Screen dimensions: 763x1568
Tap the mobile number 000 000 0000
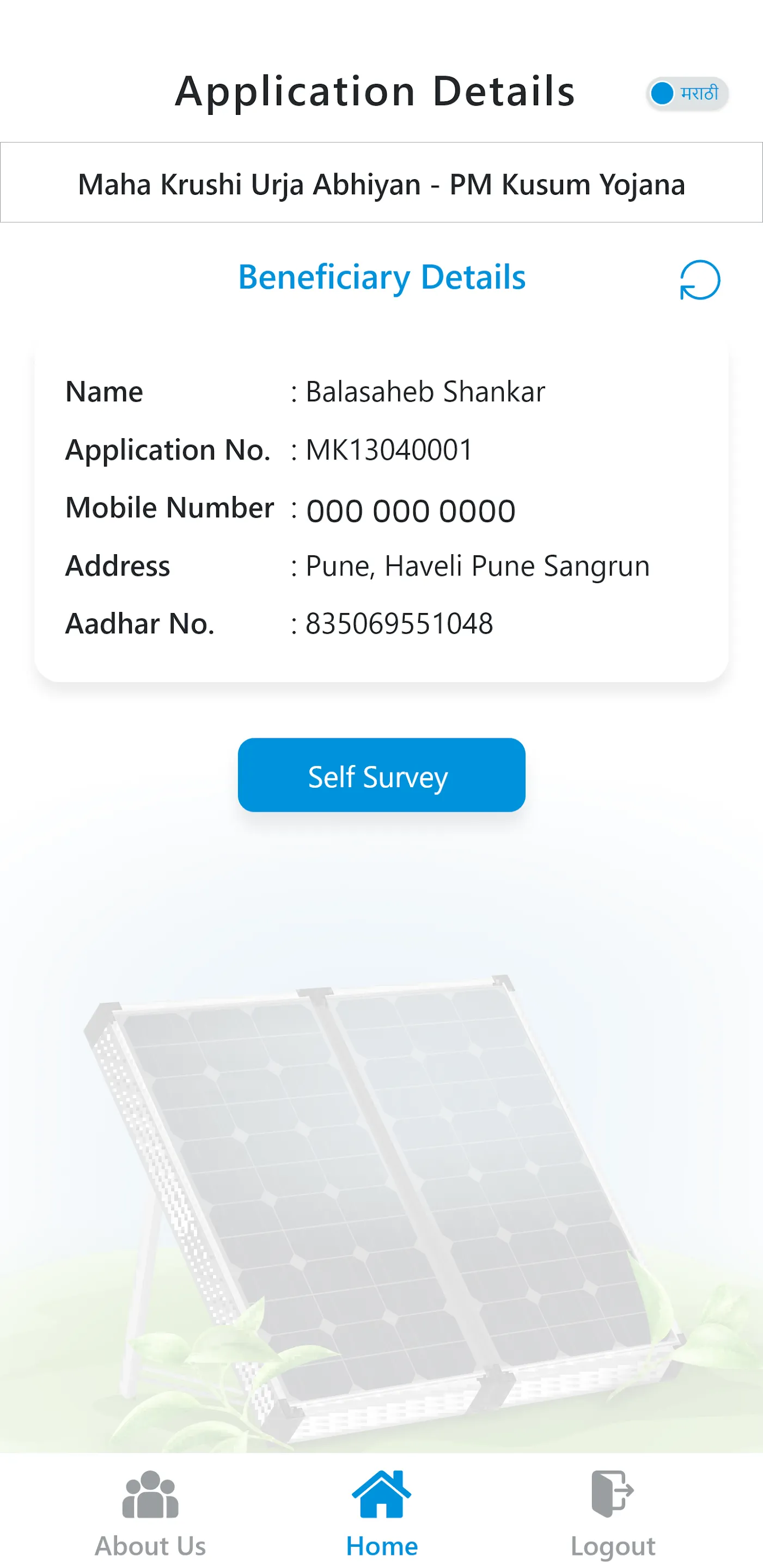[x=411, y=510]
